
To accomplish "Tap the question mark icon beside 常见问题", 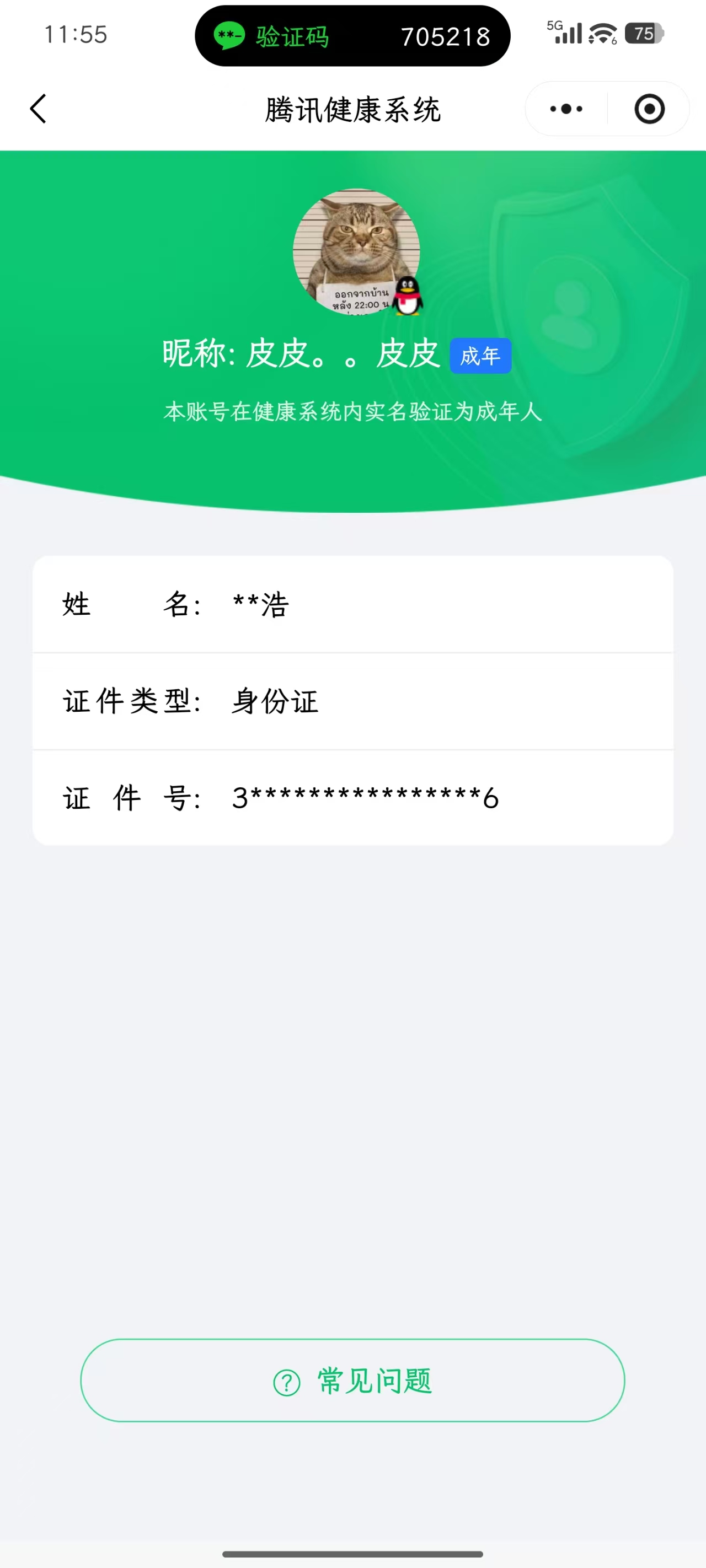I will (286, 1382).
